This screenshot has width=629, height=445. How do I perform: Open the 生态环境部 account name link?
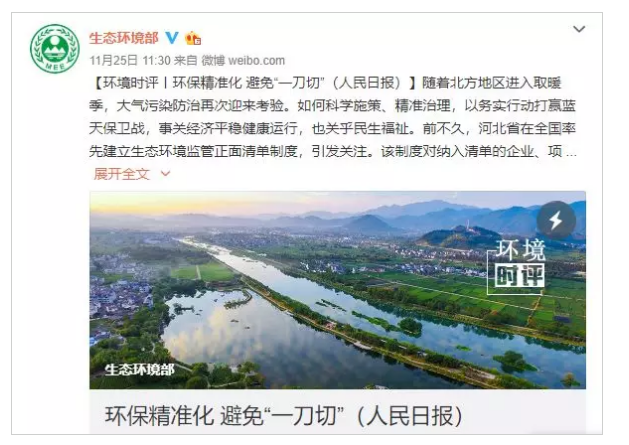[124, 38]
